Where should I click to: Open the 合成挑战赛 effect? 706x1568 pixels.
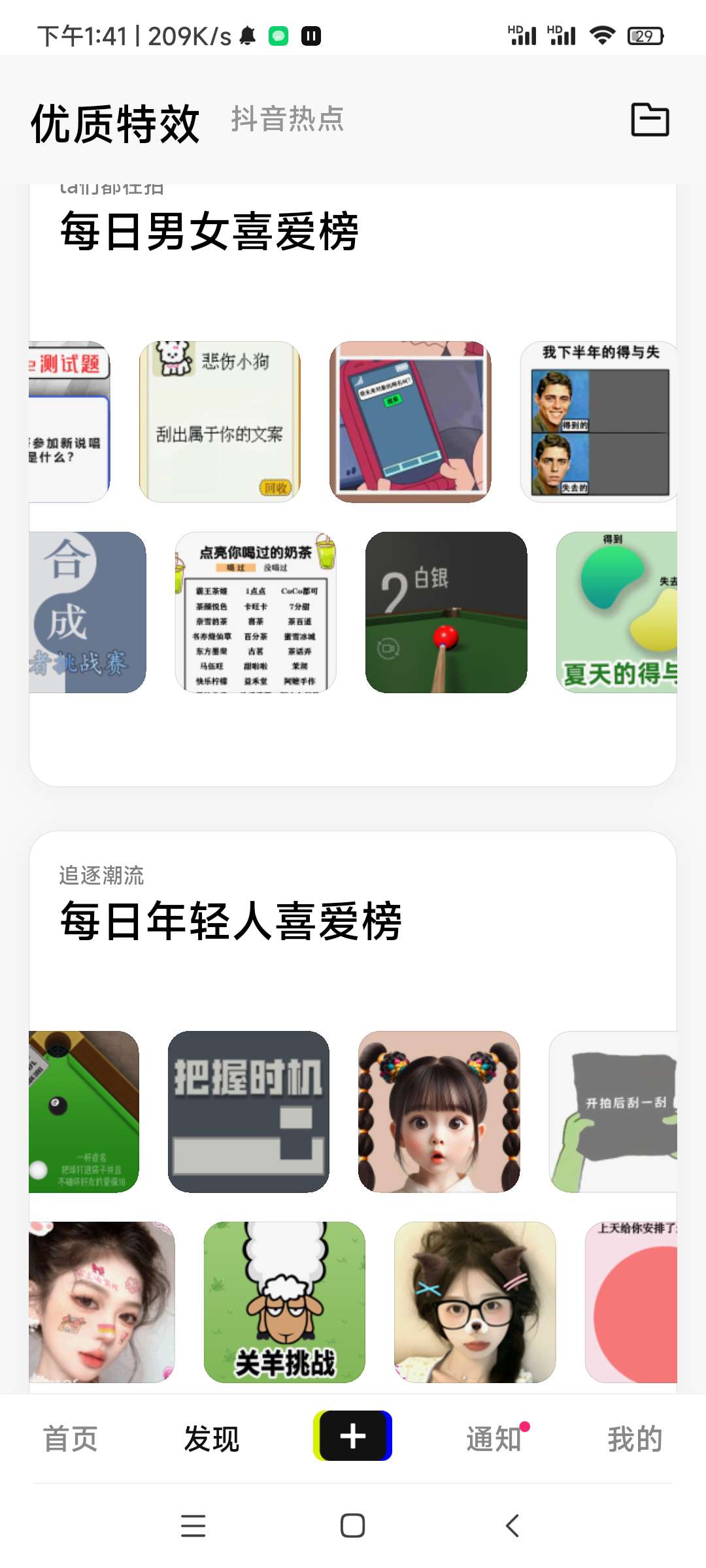click(88, 612)
